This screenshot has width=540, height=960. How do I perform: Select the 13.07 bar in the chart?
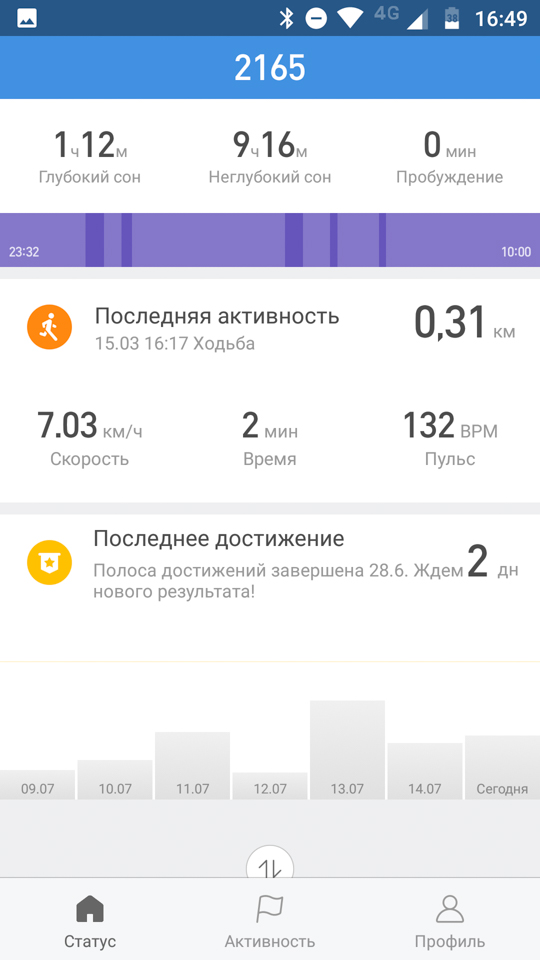click(347, 749)
